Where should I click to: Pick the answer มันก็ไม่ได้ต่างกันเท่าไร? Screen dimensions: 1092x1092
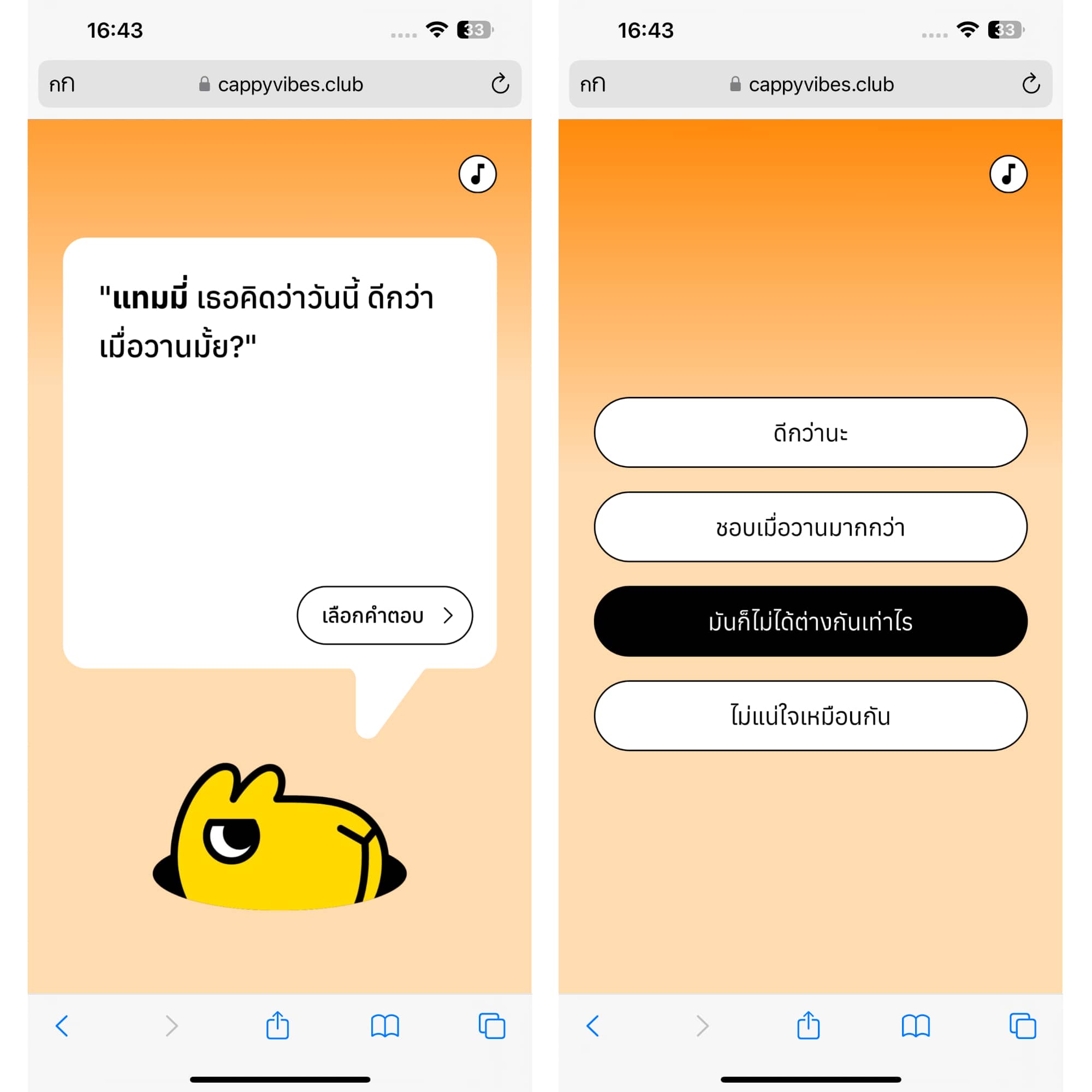point(810,621)
